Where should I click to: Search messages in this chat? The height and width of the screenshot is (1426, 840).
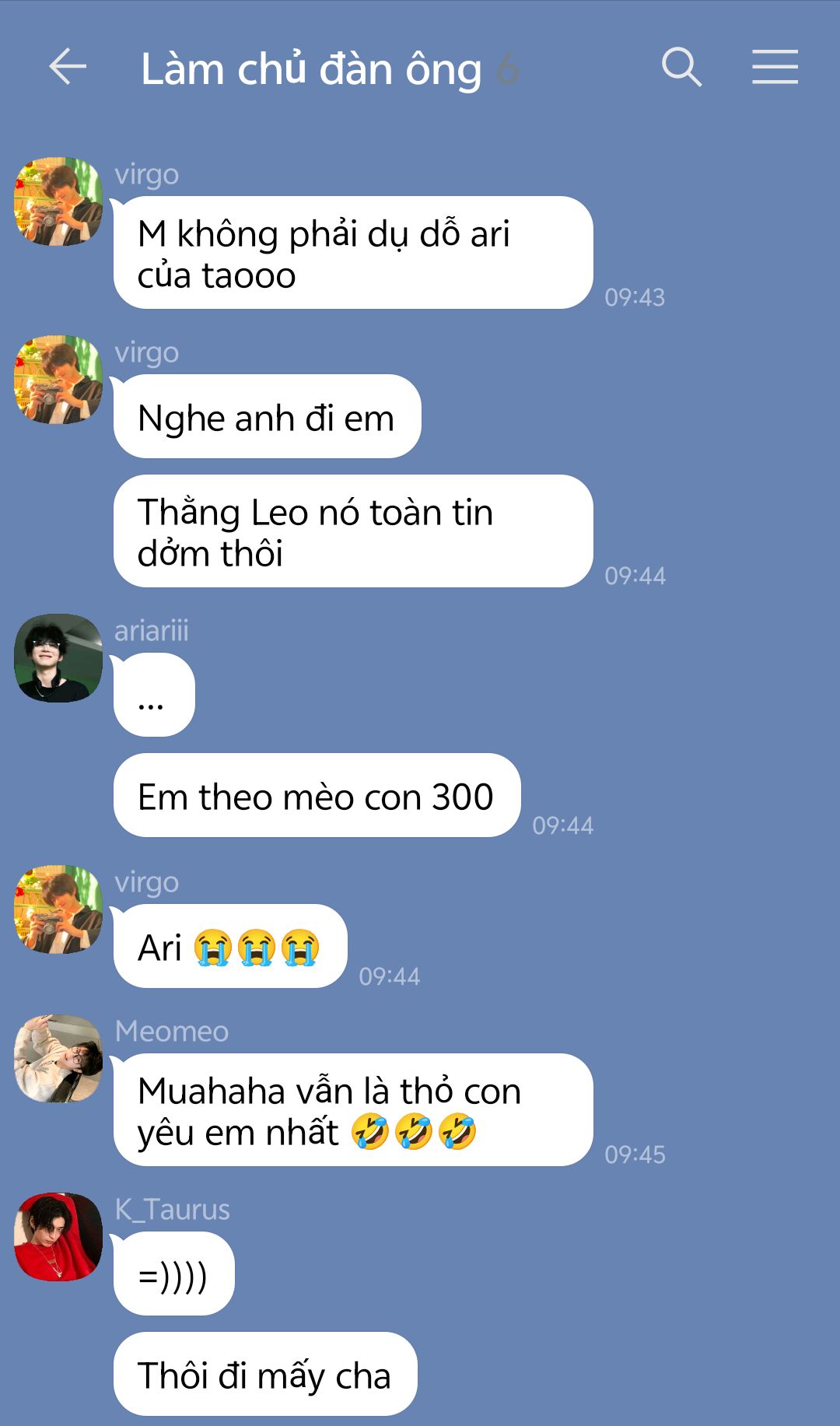(x=681, y=66)
